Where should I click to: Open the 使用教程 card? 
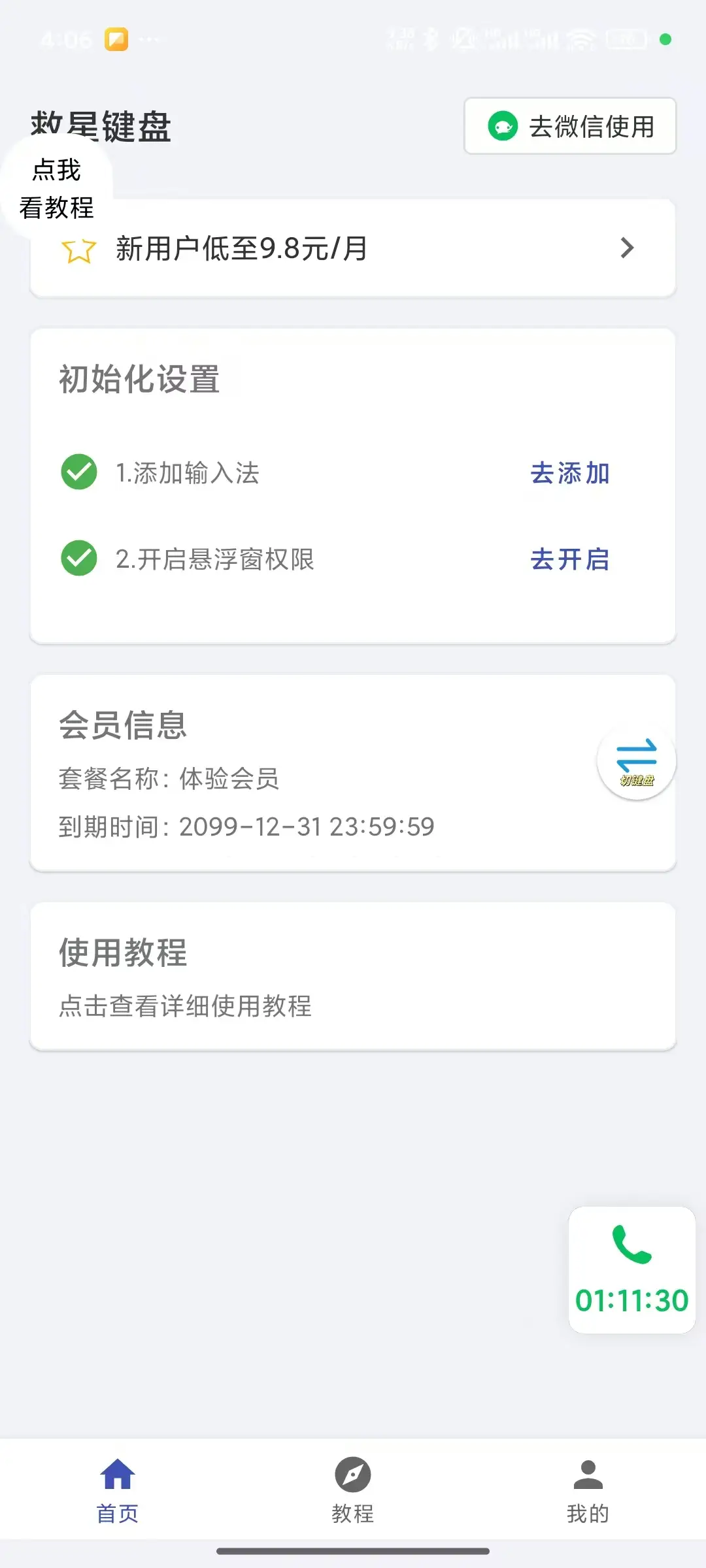tap(353, 976)
